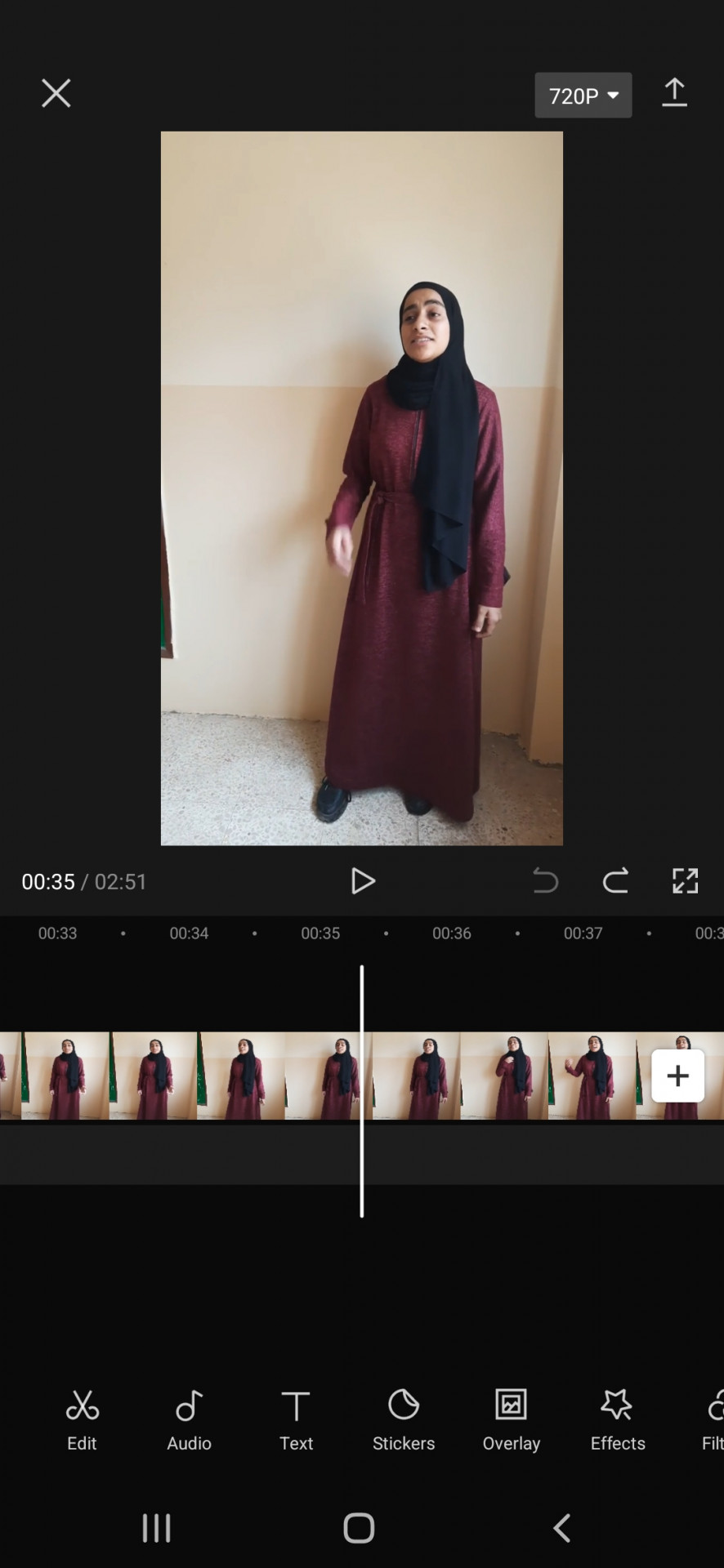
Task: Open the Edit tool
Action: [x=82, y=1420]
